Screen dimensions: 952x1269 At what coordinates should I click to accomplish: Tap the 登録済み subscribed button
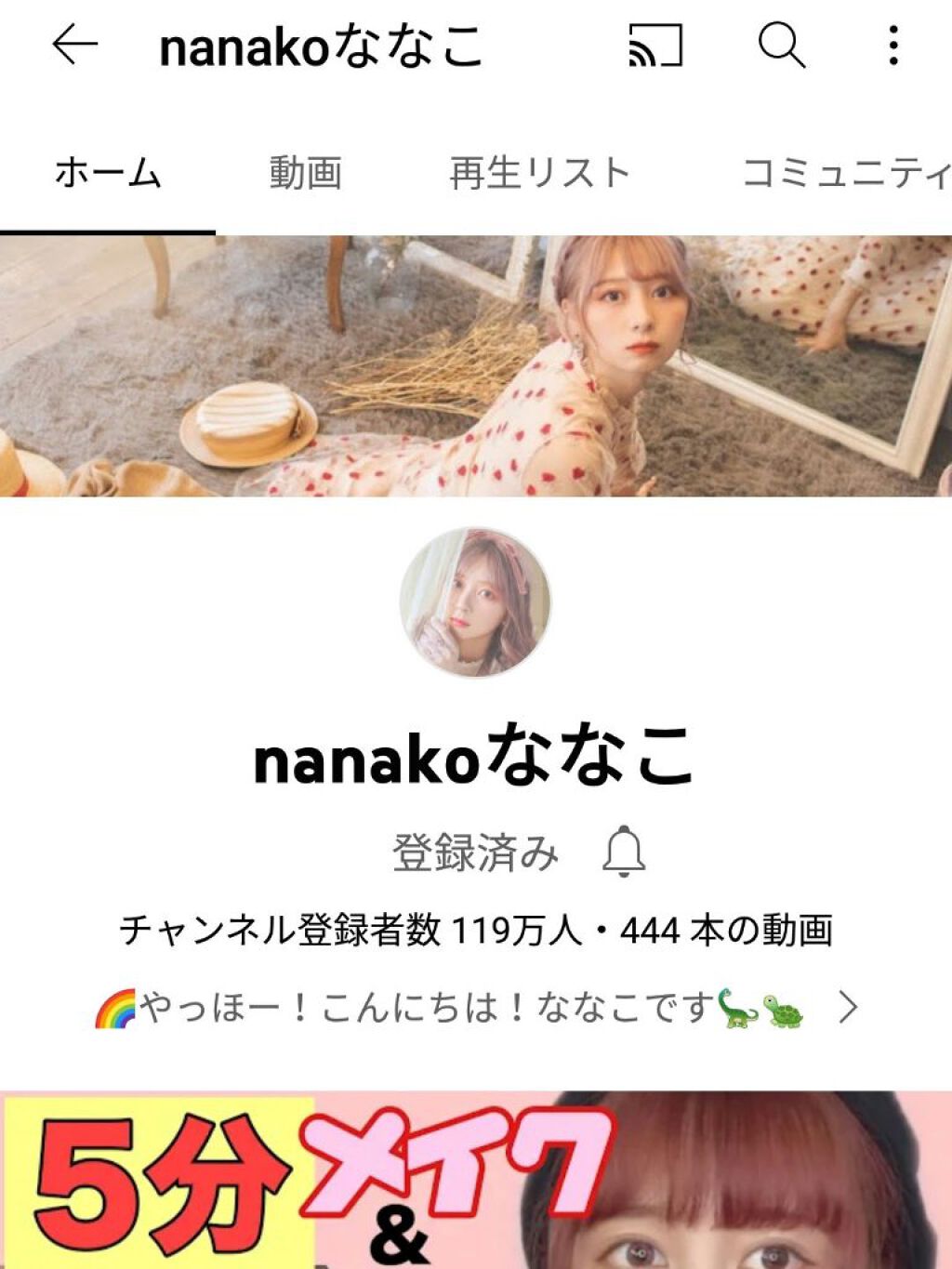(475, 852)
